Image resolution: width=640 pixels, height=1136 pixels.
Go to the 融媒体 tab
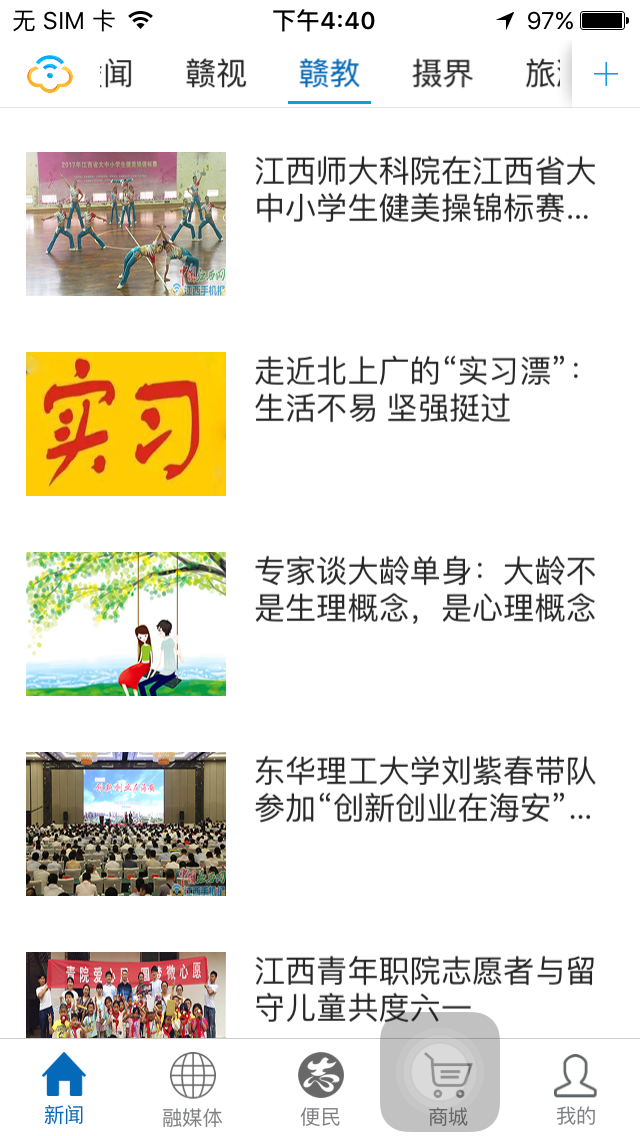(x=192, y=1090)
